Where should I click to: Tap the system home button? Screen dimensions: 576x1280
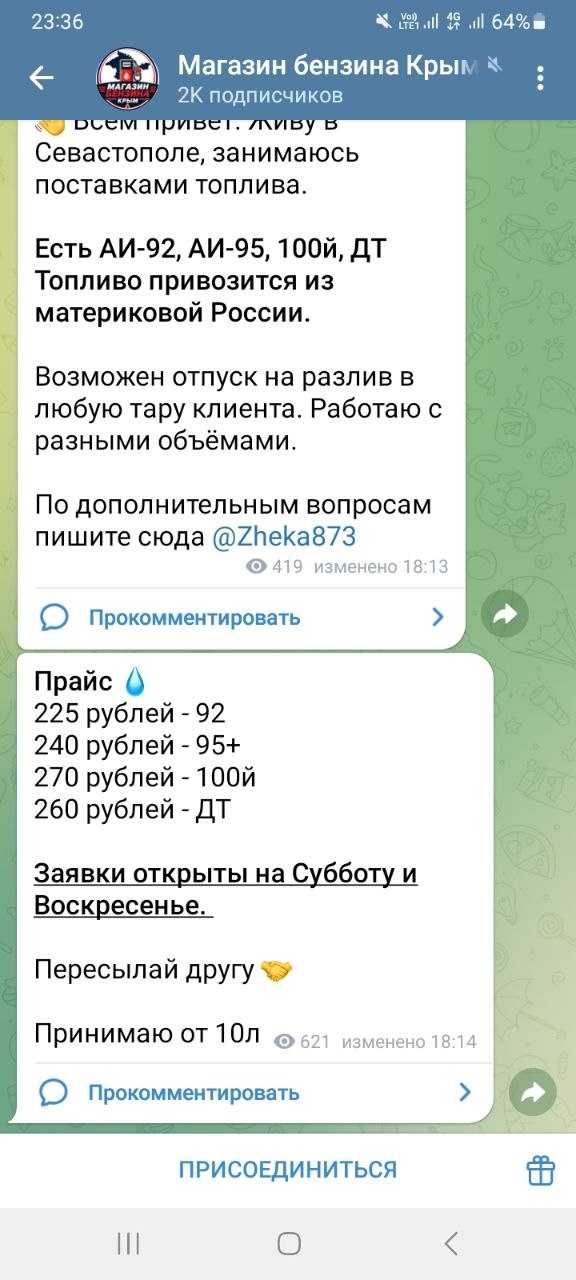[x=289, y=1243]
